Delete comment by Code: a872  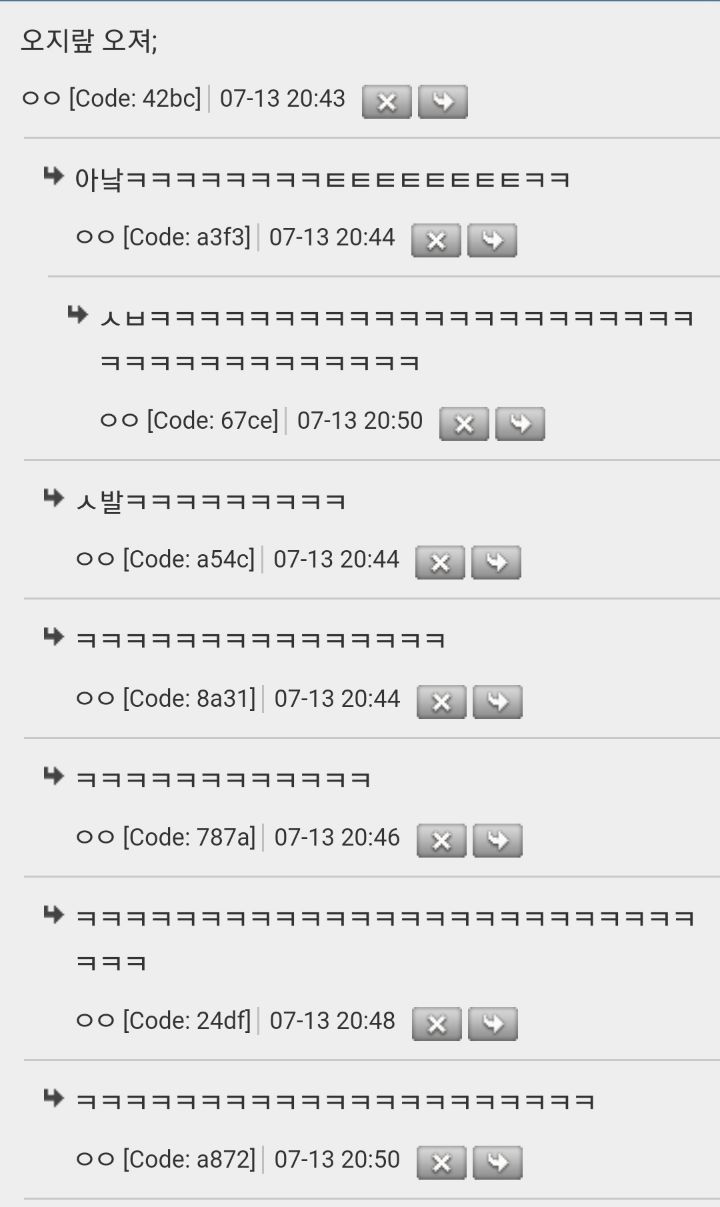(x=441, y=1163)
